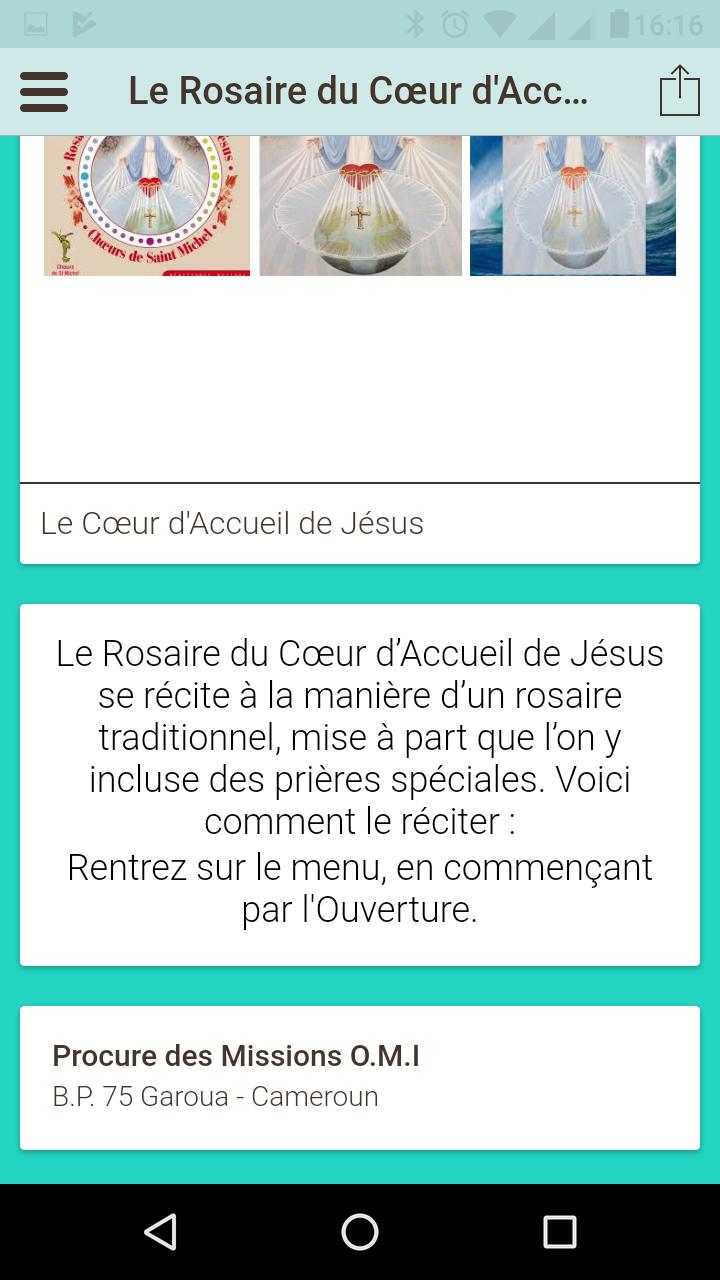Open the middle Sacred Heart image

[360, 205]
